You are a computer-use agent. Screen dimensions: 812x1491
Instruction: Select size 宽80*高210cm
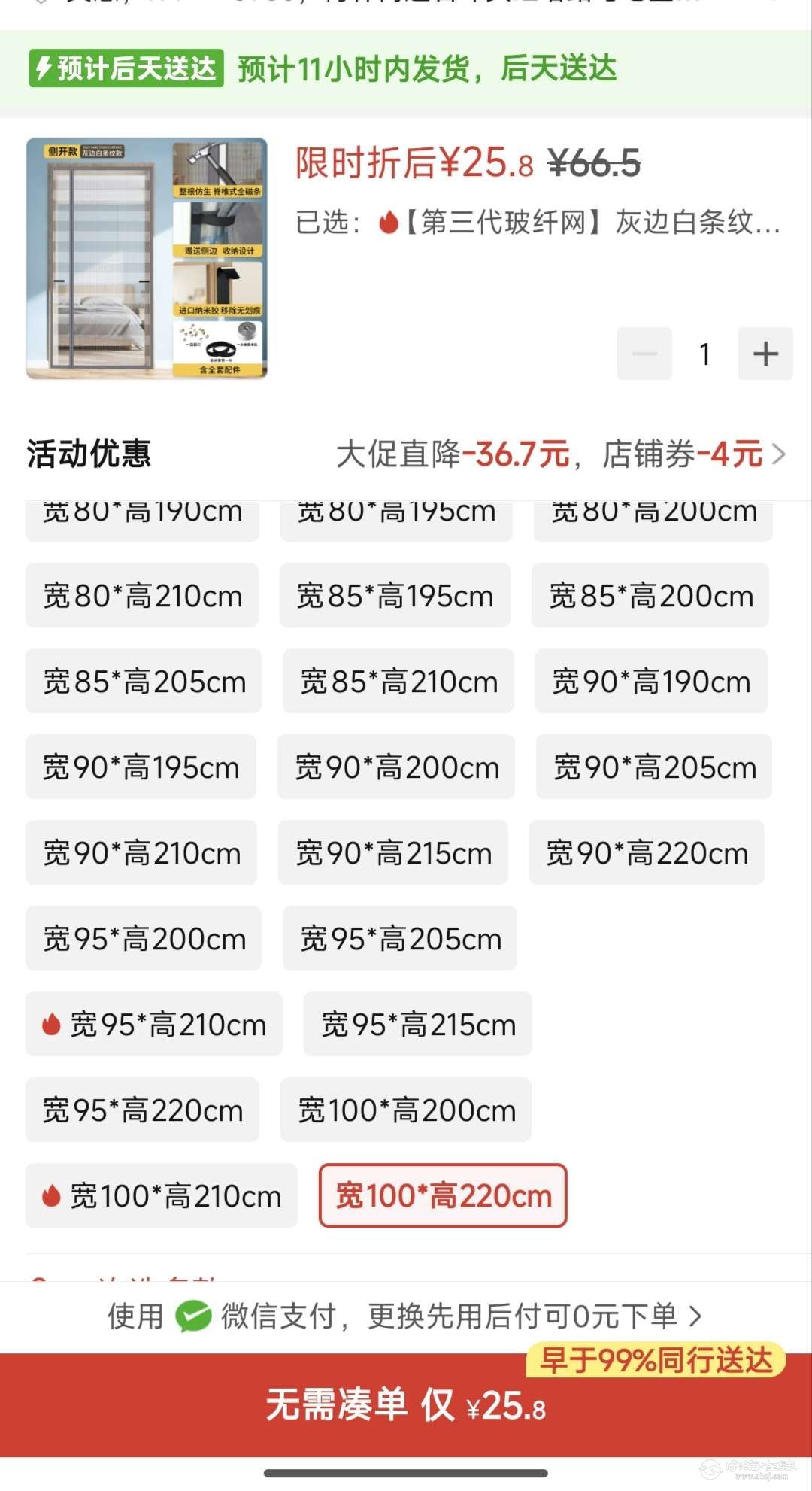[x=142, y=596]
